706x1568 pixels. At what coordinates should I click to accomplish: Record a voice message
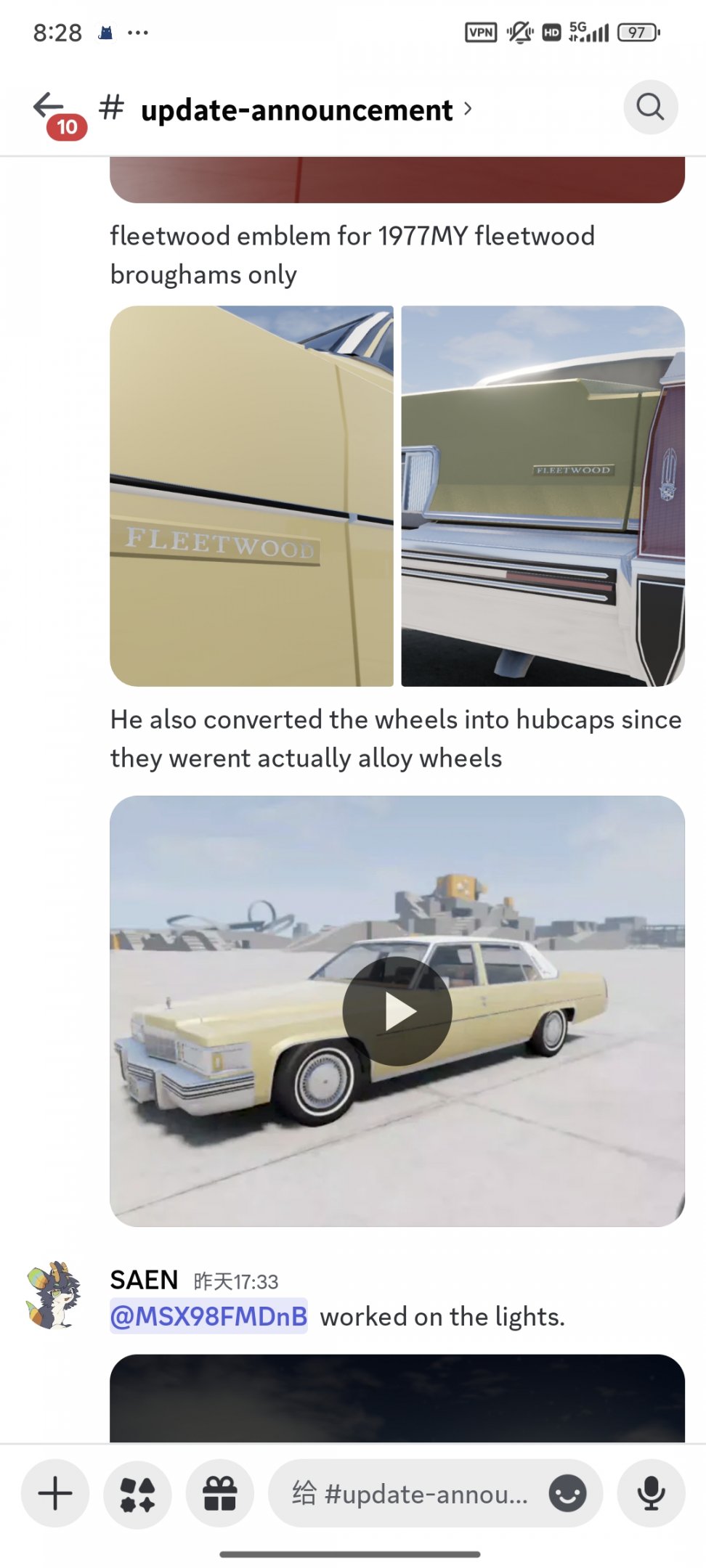[x=651, y=1494]
